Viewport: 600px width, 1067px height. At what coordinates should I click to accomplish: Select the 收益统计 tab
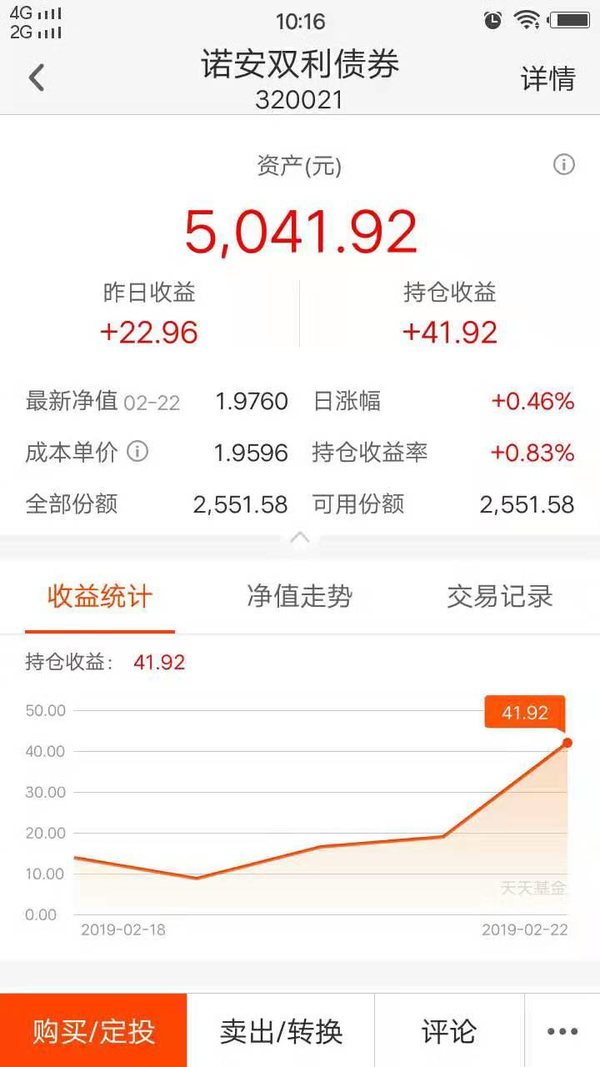(100, 597)
